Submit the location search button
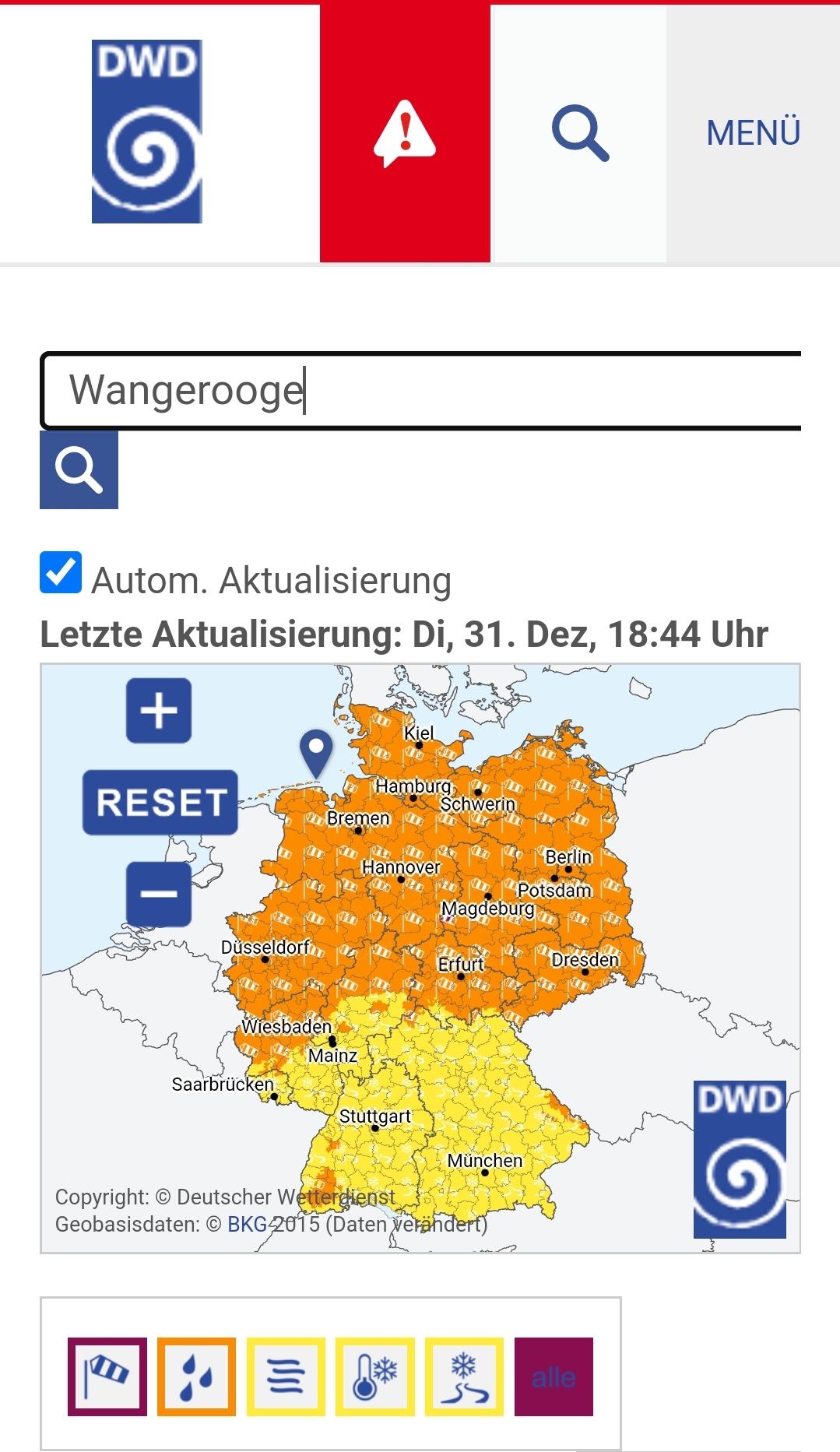 click(x=79, y=470)
